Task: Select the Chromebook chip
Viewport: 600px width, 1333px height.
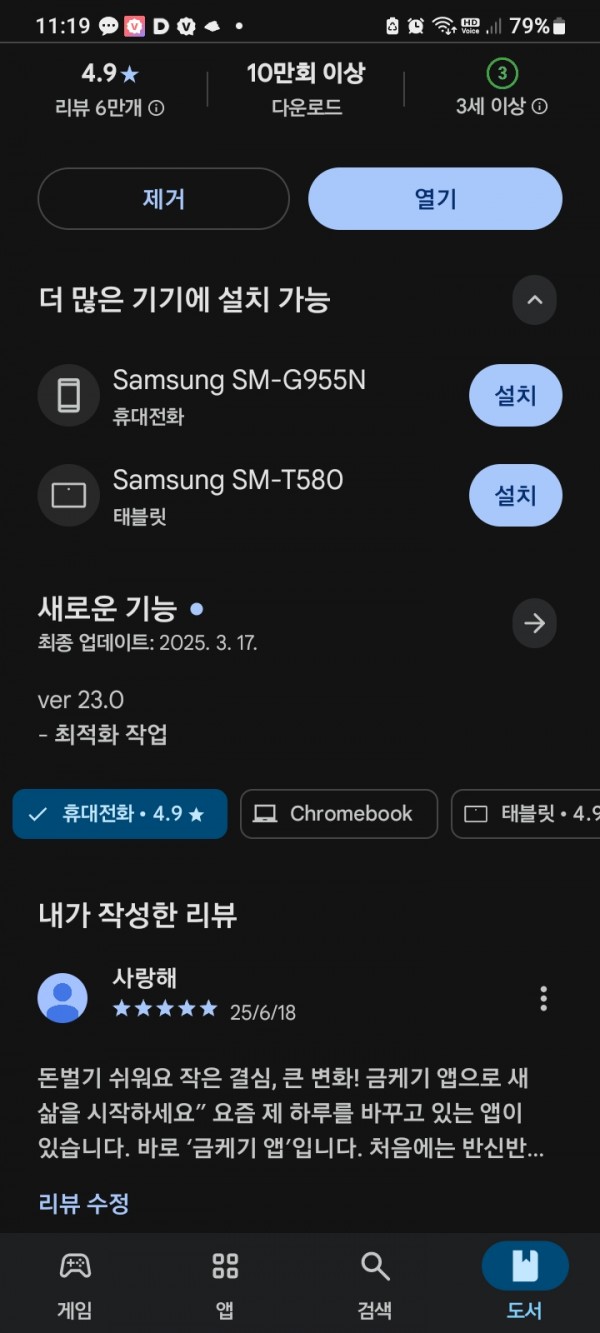Action: coord(339,814)
